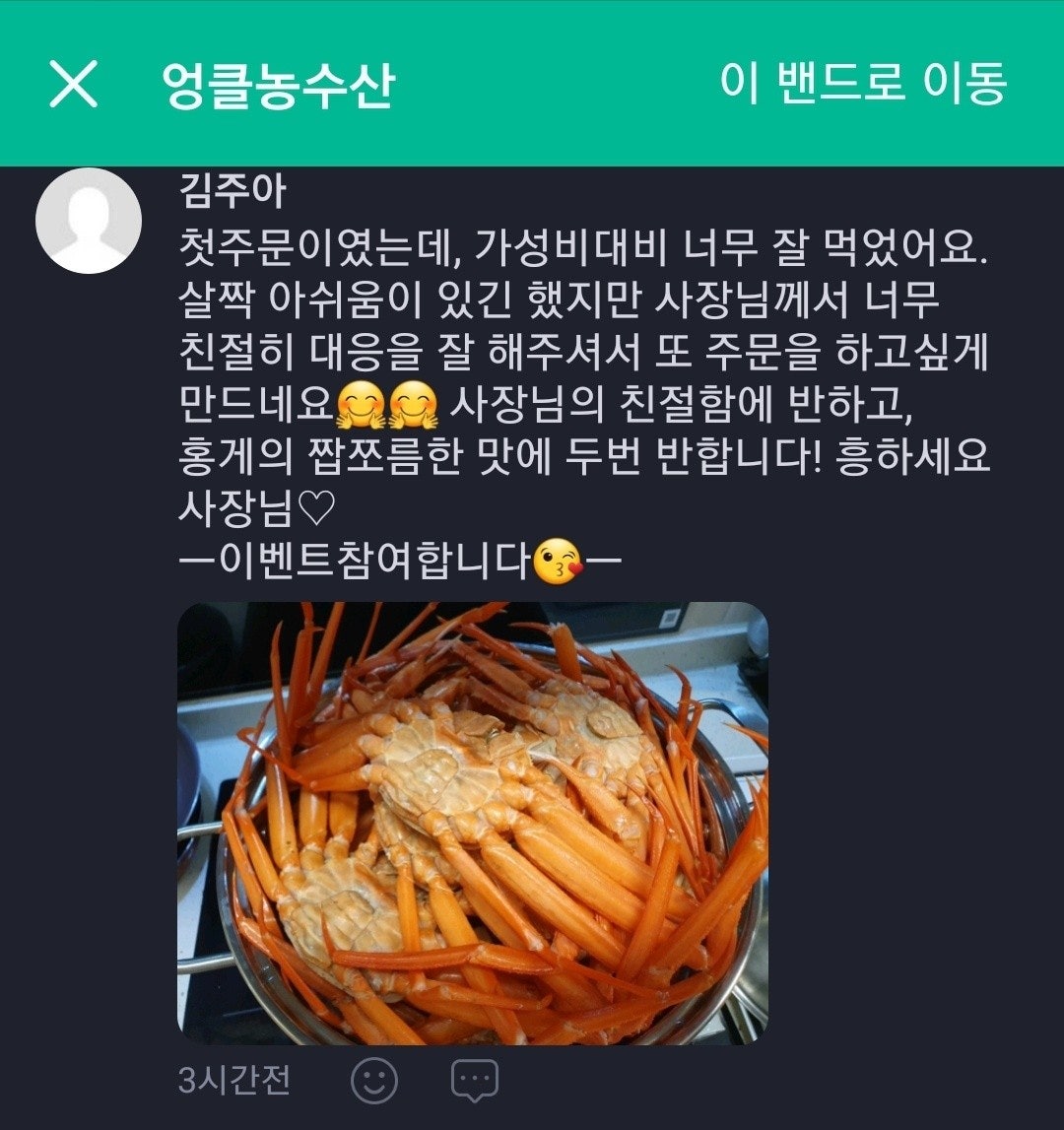
Task: Open 김주아's profile picture
Action: point(89,221)
